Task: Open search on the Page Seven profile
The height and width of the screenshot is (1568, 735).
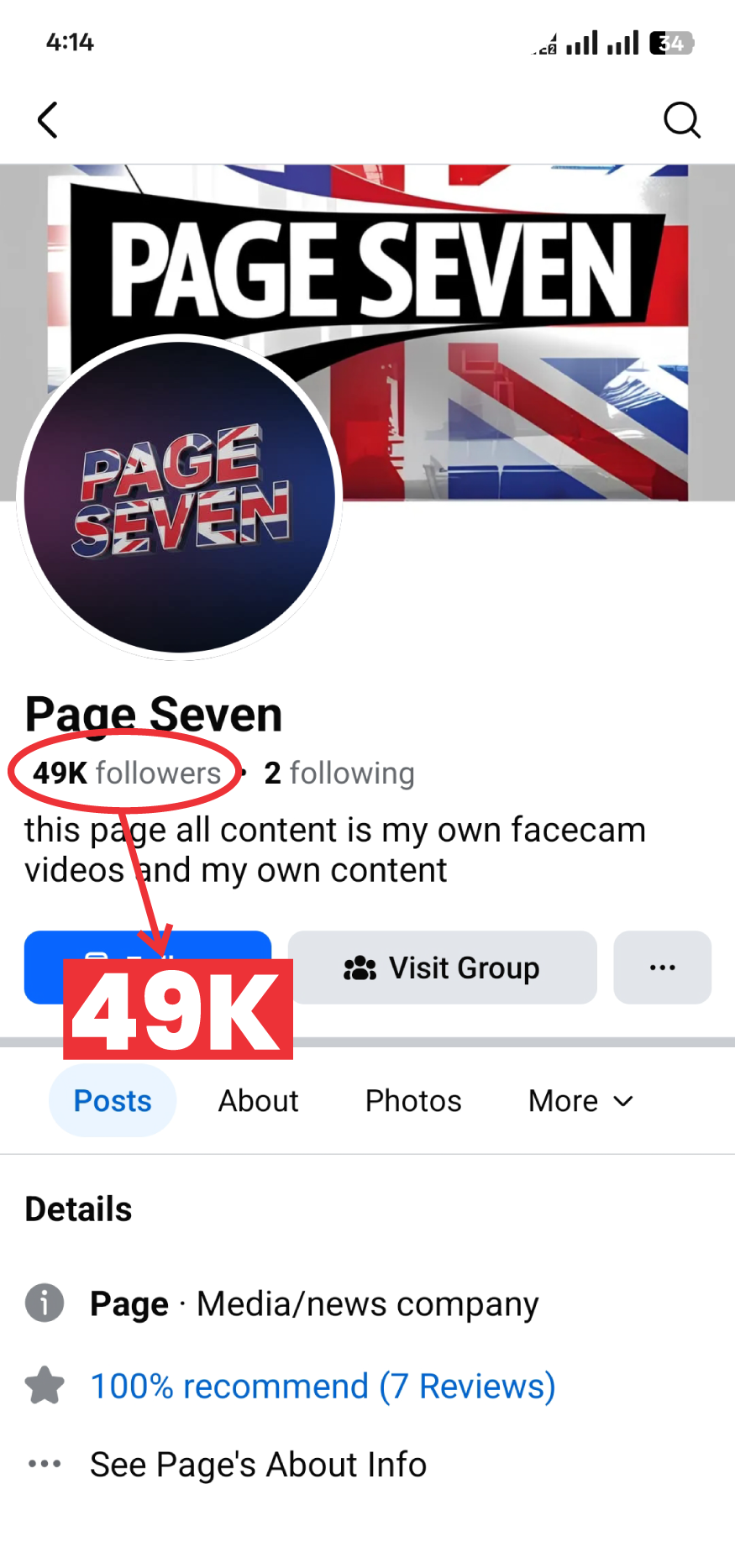Action: pyautogui.click(x=681, y=120)
